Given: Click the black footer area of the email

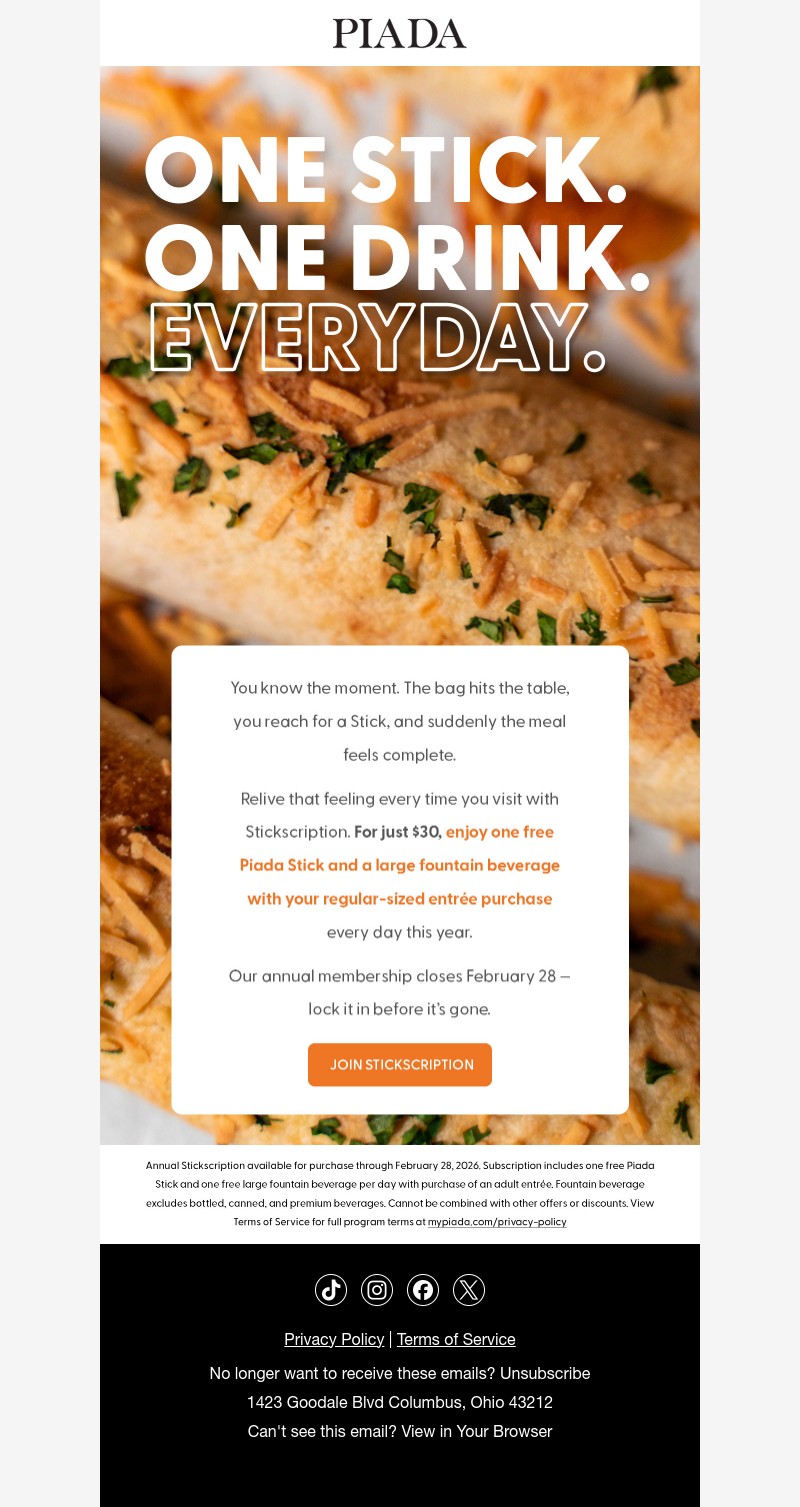Looking at the screenshot, I should 399,1470.
